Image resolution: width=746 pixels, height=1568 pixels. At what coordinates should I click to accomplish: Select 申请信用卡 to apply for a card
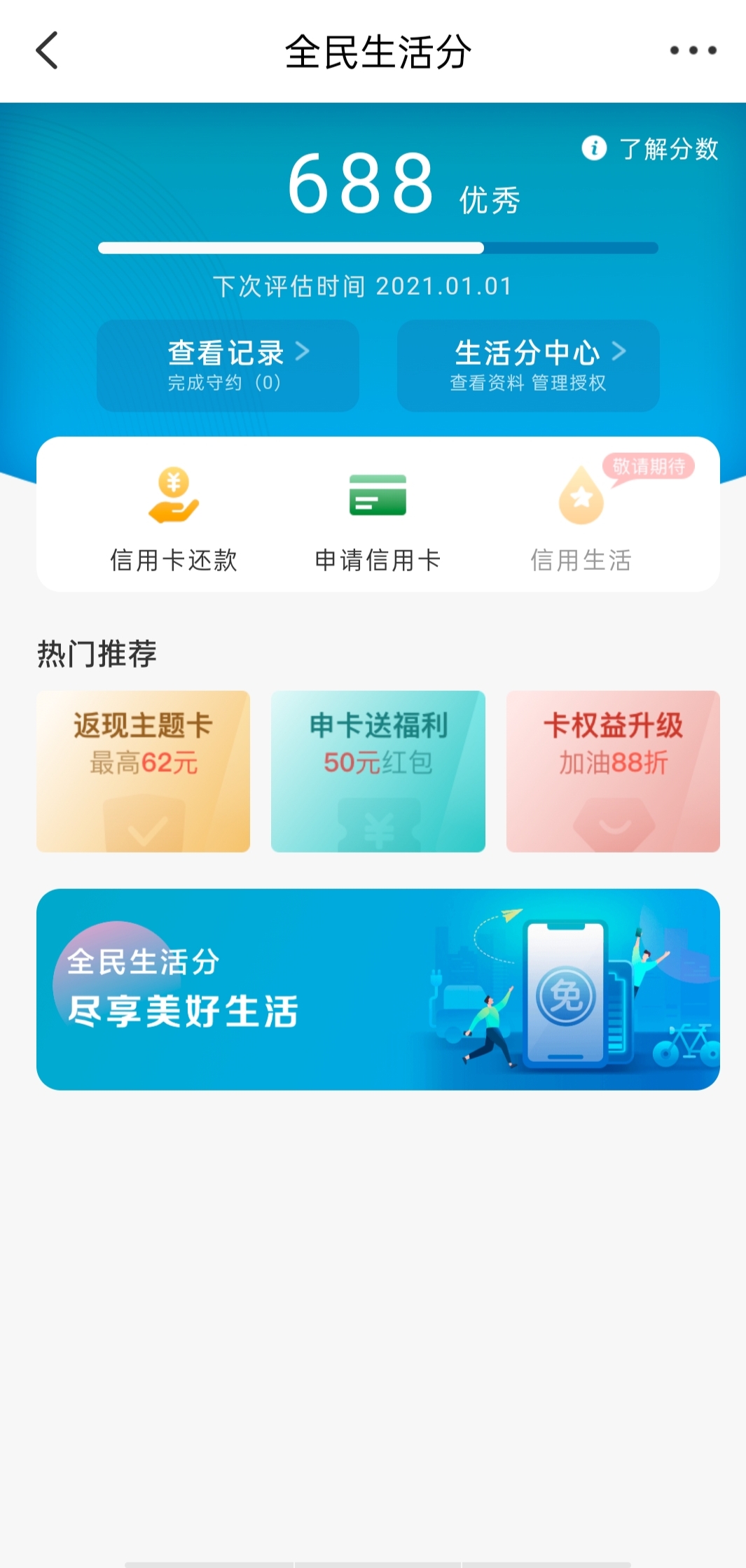coord(378,519)
